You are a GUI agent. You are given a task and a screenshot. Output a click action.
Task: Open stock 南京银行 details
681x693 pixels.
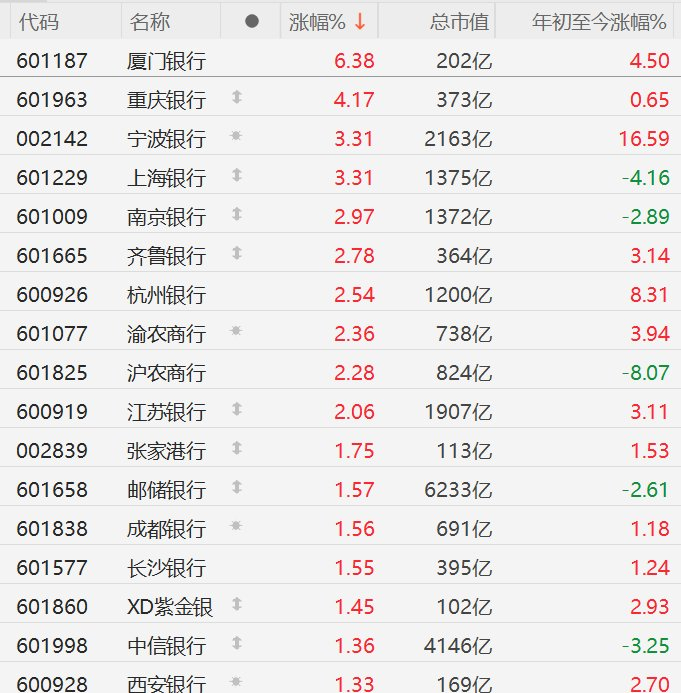click(167, 217)
